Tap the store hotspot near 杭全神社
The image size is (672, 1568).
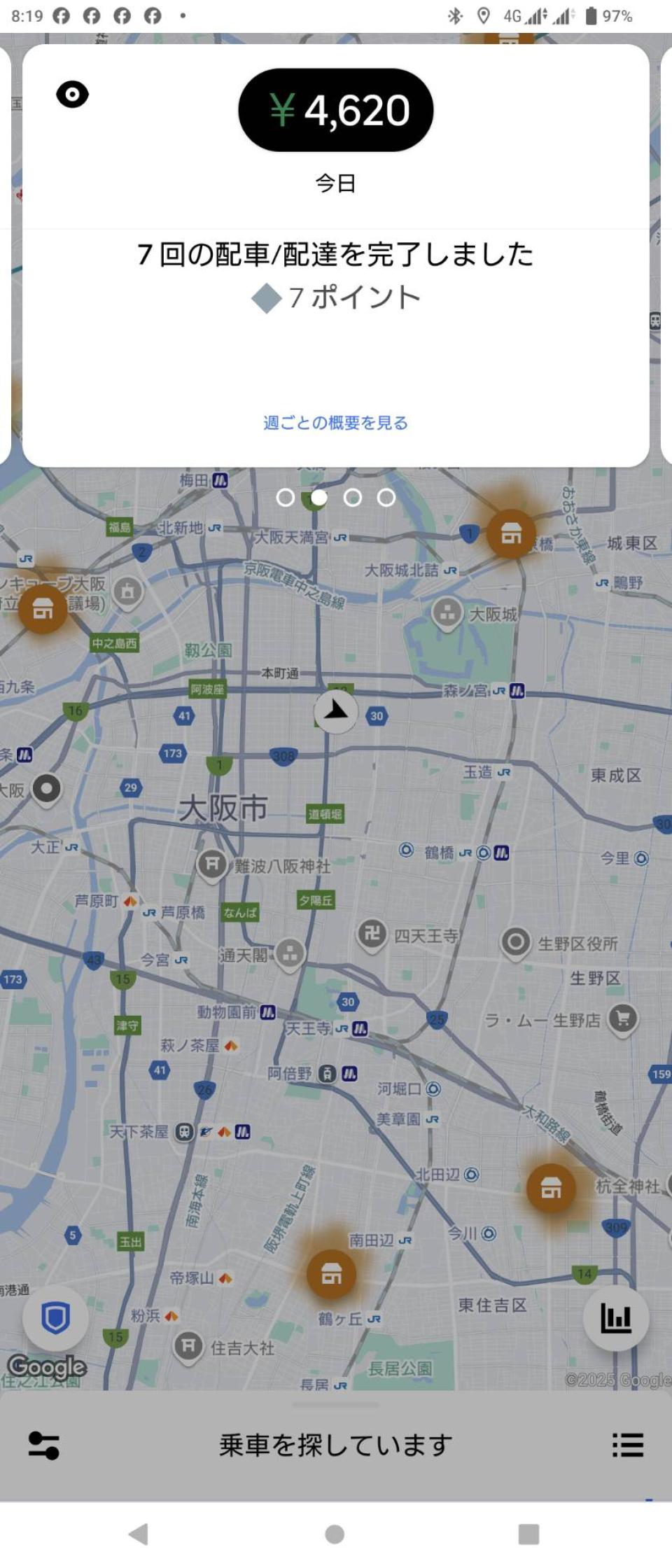551,1188
